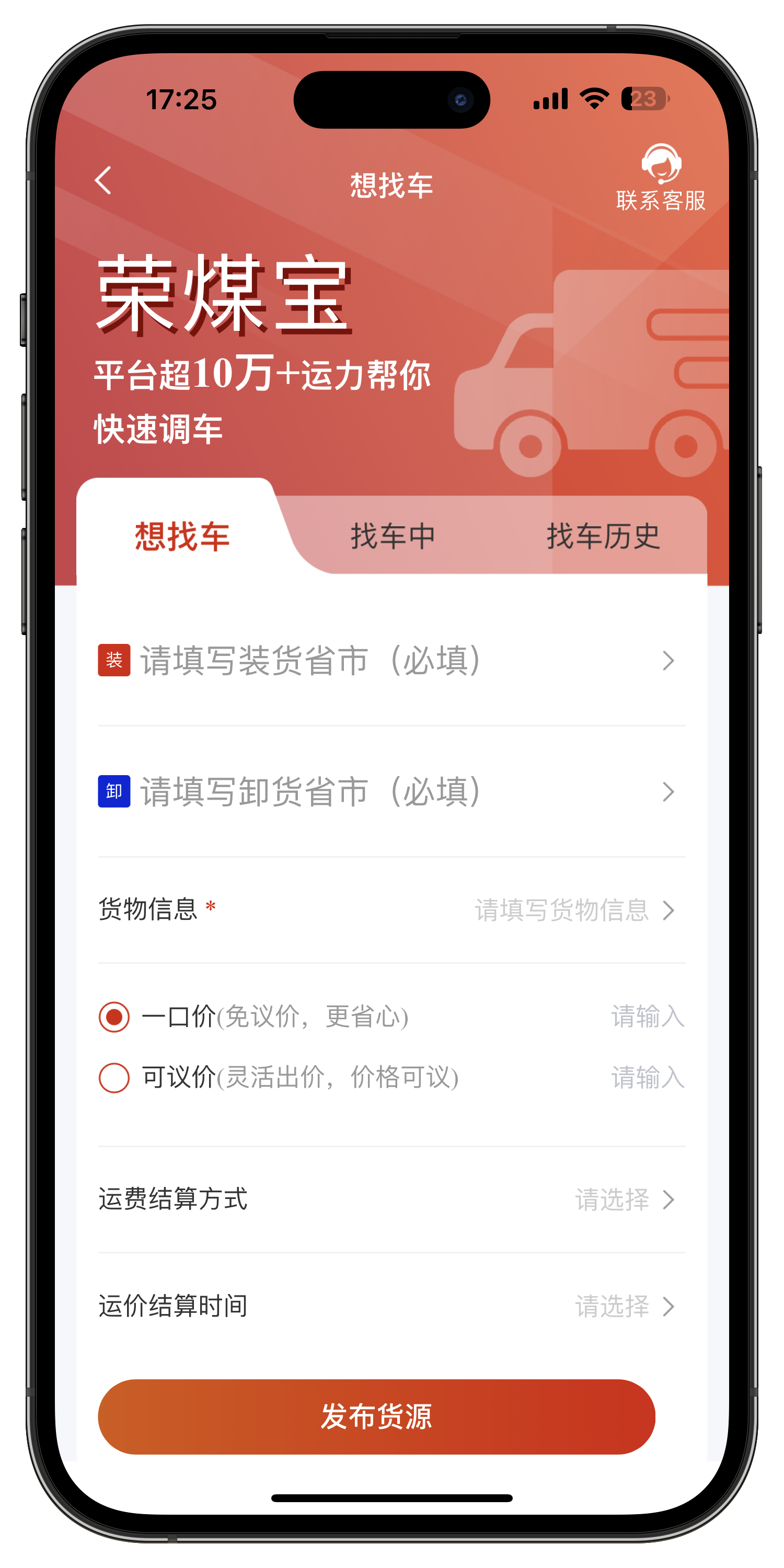The width and height of the screenshot is (784, 1568).
Task: Select the 想找车 tab
Action: 182,536
